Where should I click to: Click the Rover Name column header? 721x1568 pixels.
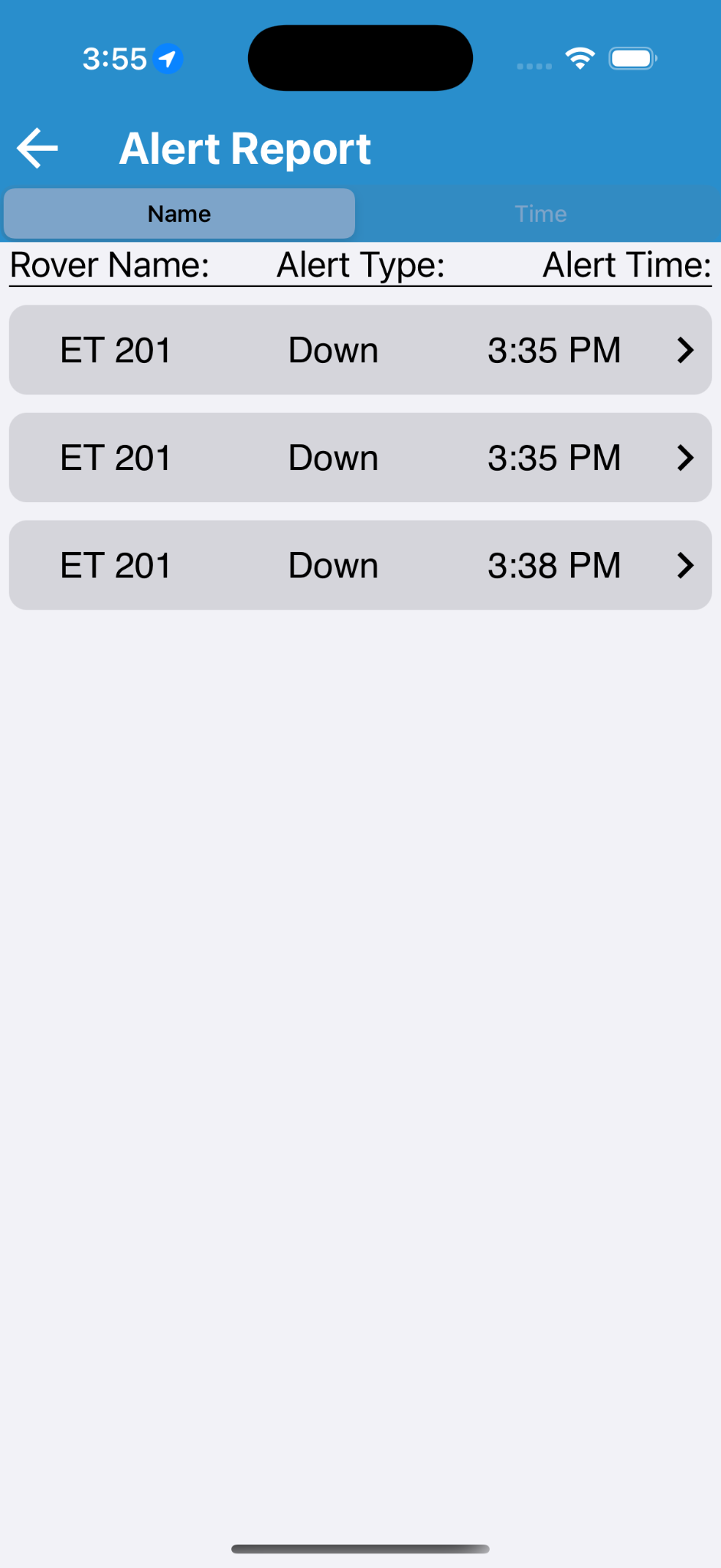[109, 264]
